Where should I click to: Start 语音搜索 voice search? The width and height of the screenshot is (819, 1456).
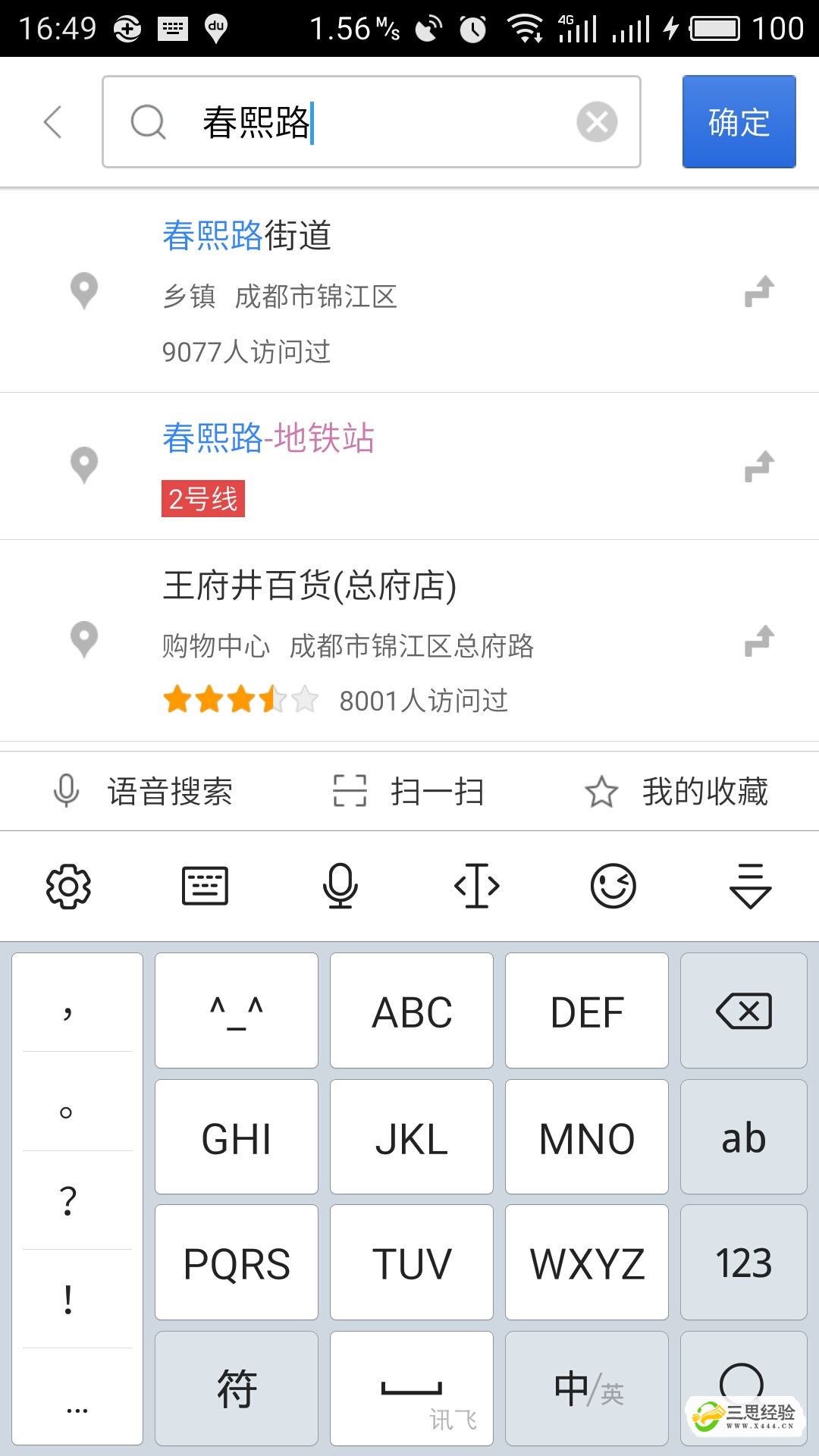[143, 792]
